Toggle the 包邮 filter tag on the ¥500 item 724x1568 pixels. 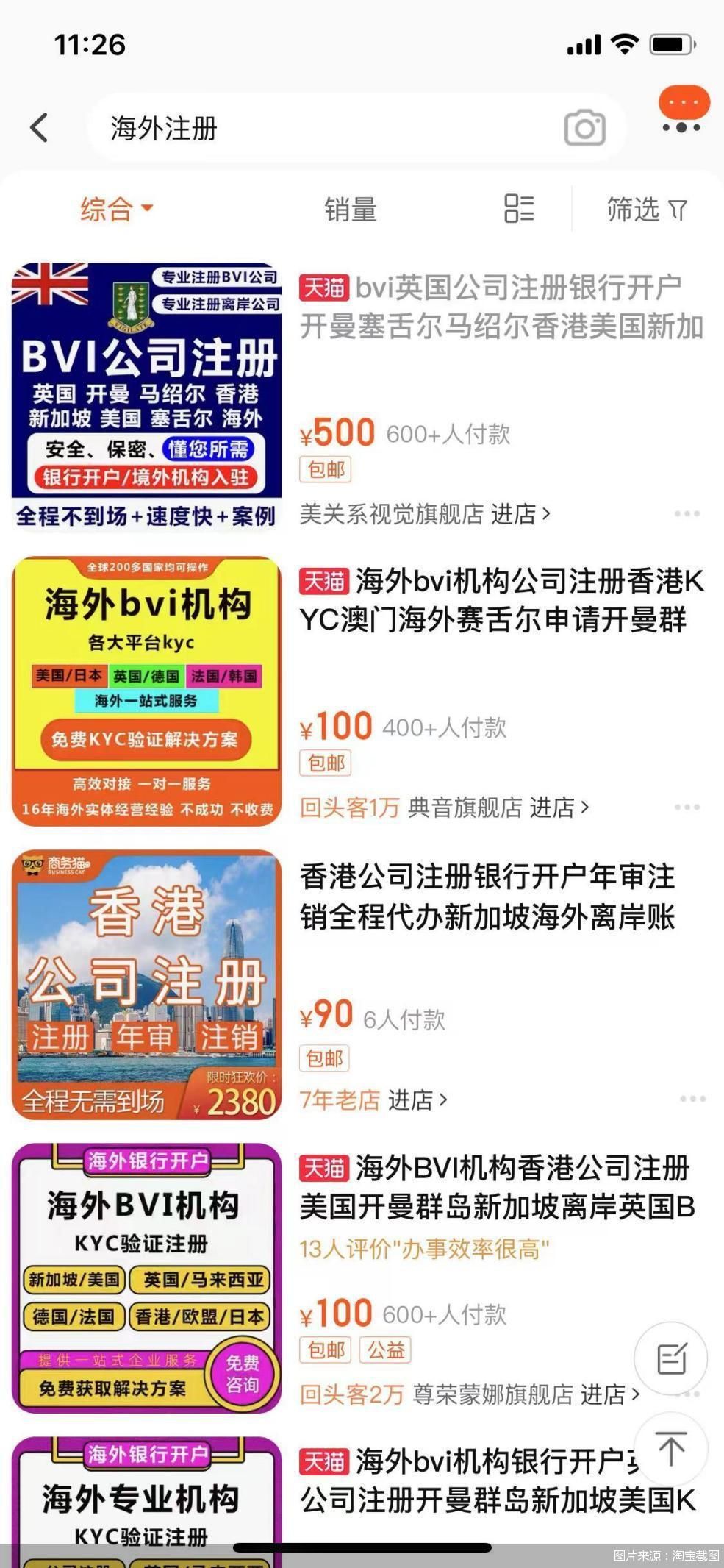click(x=326, y=468)
